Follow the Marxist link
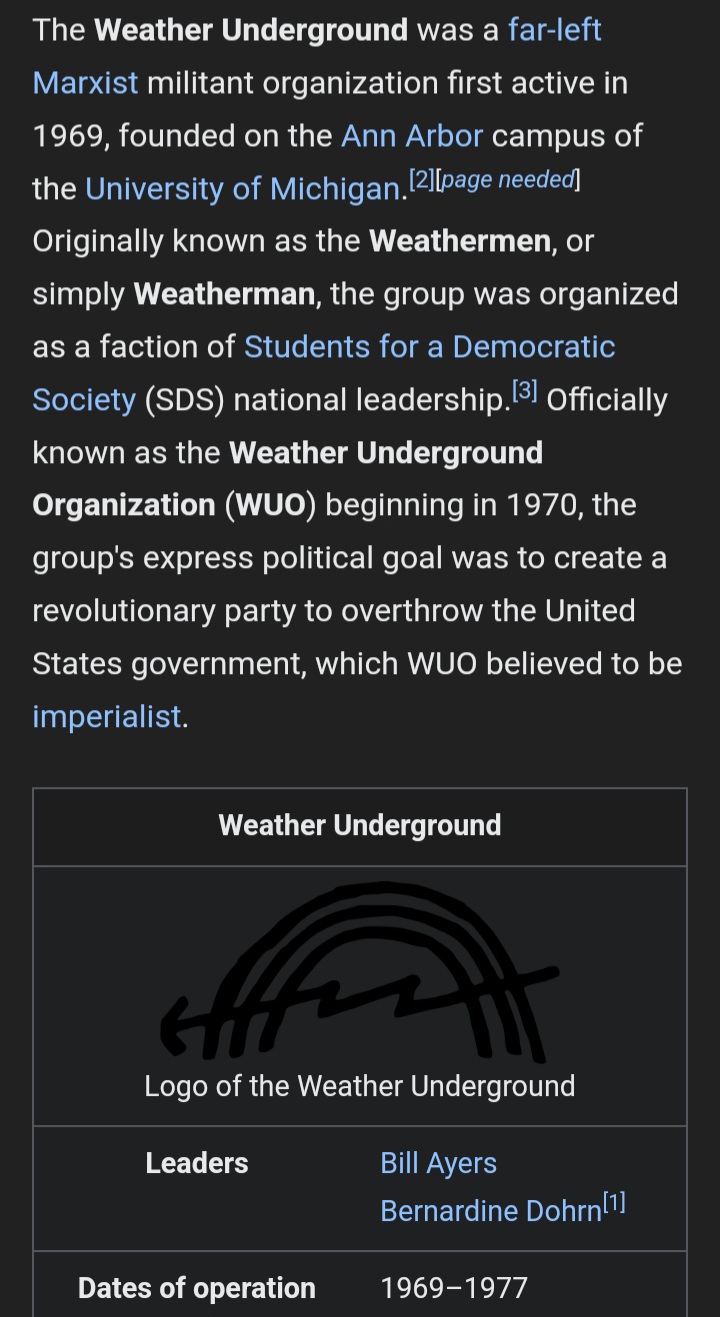 coord(85,82)
